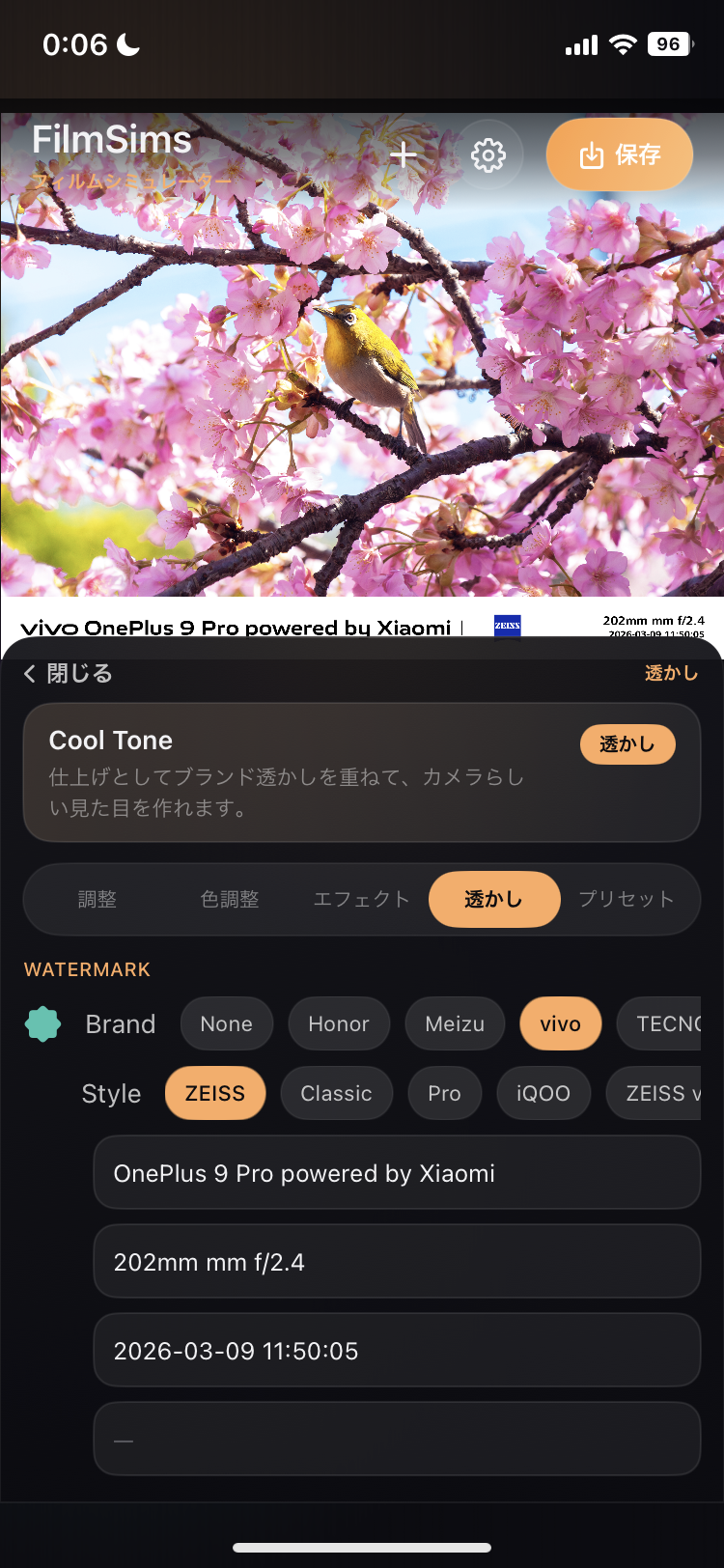
Task: Select None as the watermark brand
Action: 226,1023
